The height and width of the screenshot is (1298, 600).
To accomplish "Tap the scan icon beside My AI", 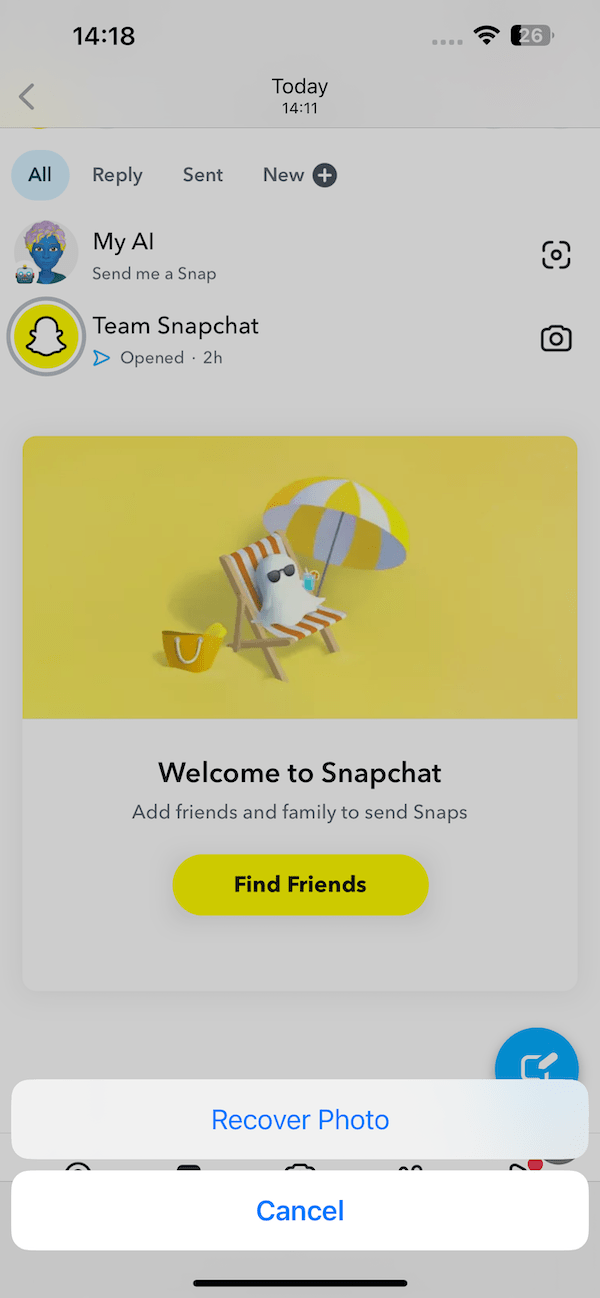I will tap(556, 255).
